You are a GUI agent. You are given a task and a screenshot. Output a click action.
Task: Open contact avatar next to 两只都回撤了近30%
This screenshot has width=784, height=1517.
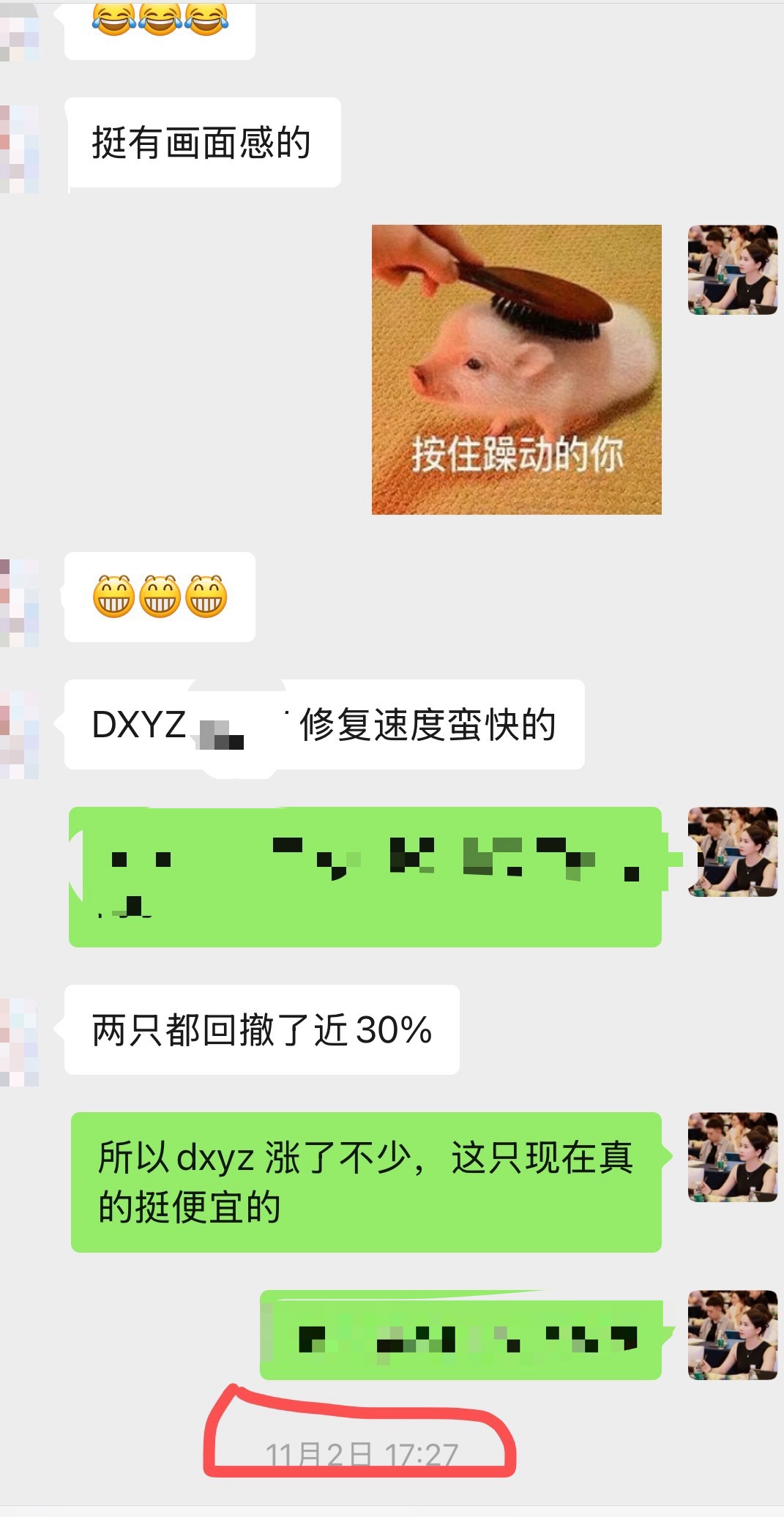20,1041
